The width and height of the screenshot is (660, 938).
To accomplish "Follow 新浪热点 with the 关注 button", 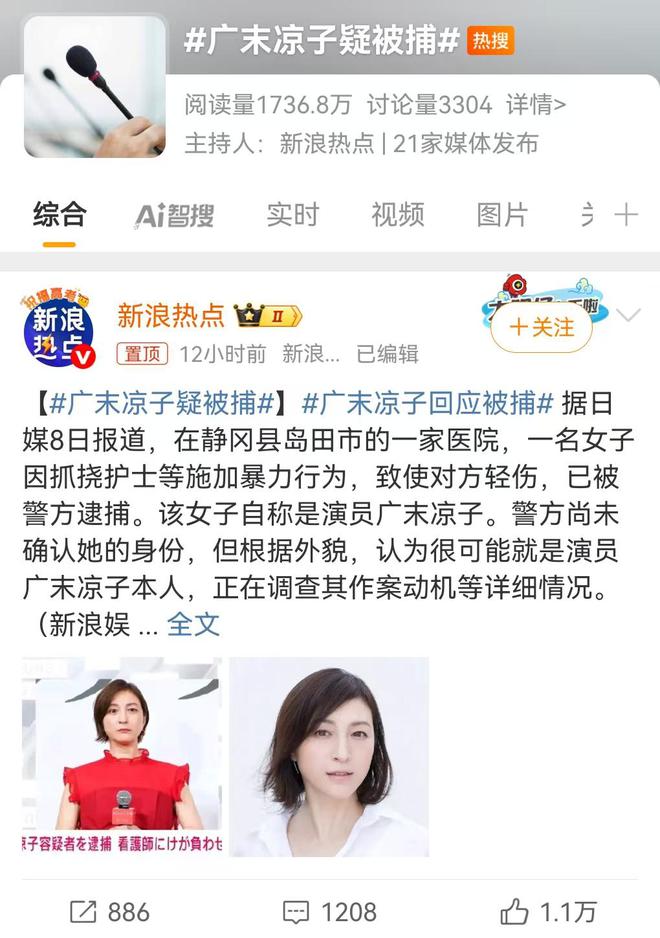I will click(541, 327).
